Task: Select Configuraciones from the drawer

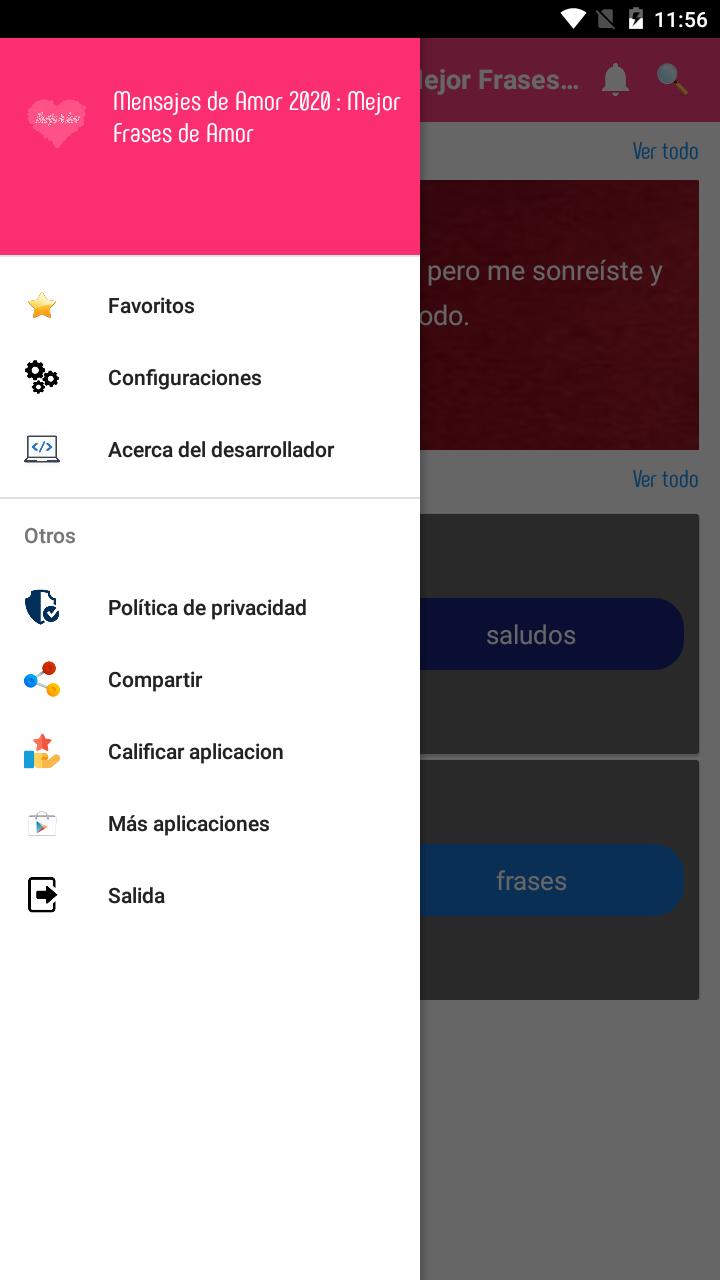Action: pyautogui.click(x=184, y=377)
